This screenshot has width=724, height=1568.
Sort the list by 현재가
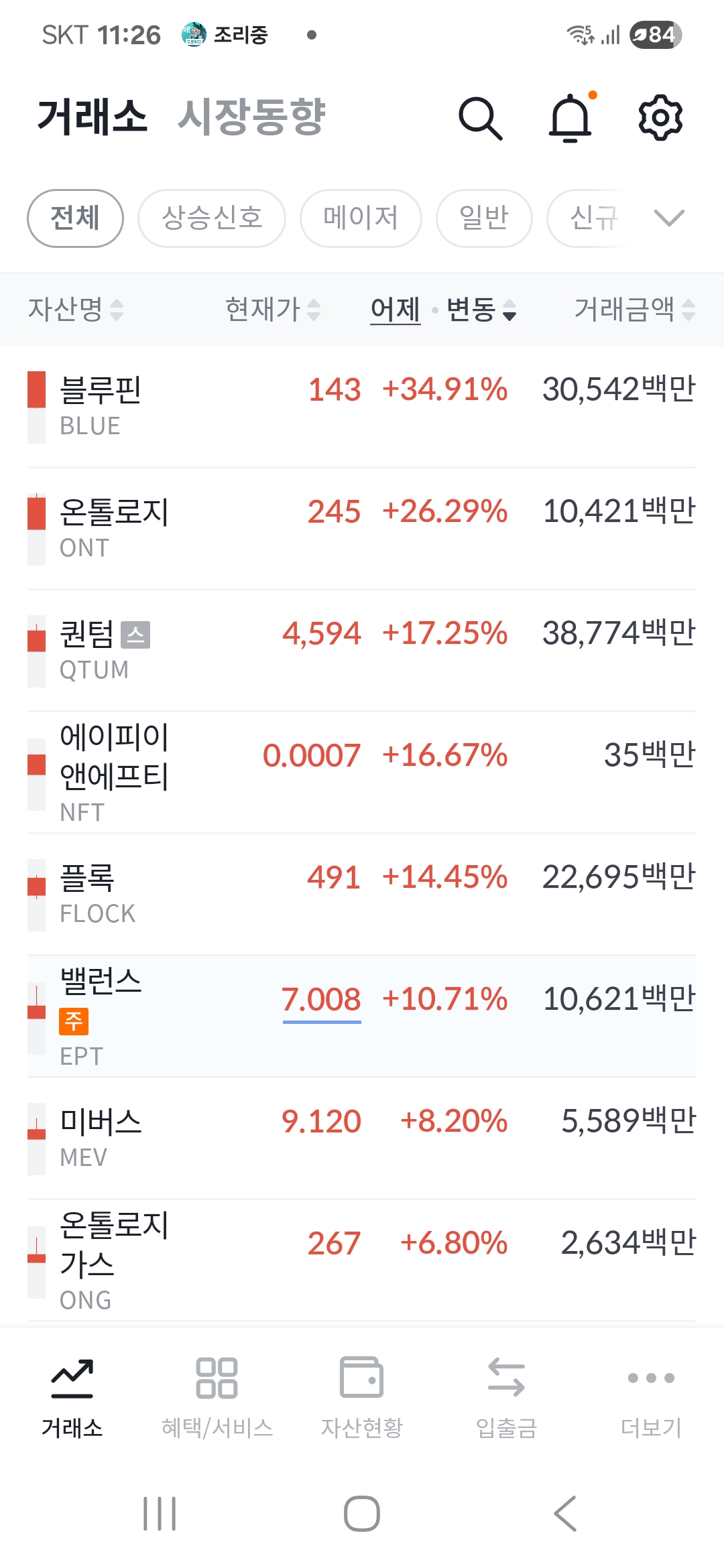click(x=273, y=310)
